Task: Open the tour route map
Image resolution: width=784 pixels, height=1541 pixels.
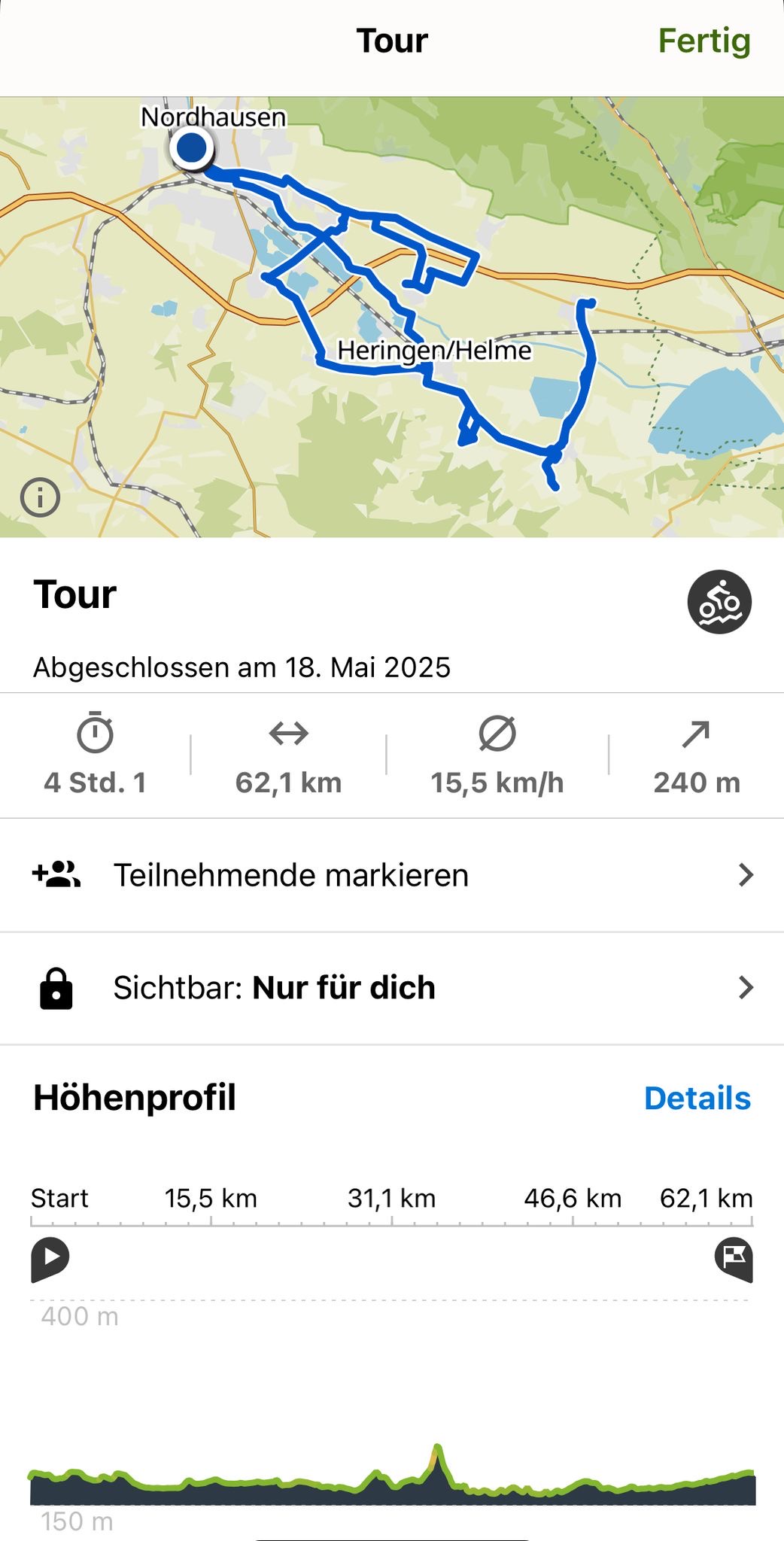Action: [392, 317]
